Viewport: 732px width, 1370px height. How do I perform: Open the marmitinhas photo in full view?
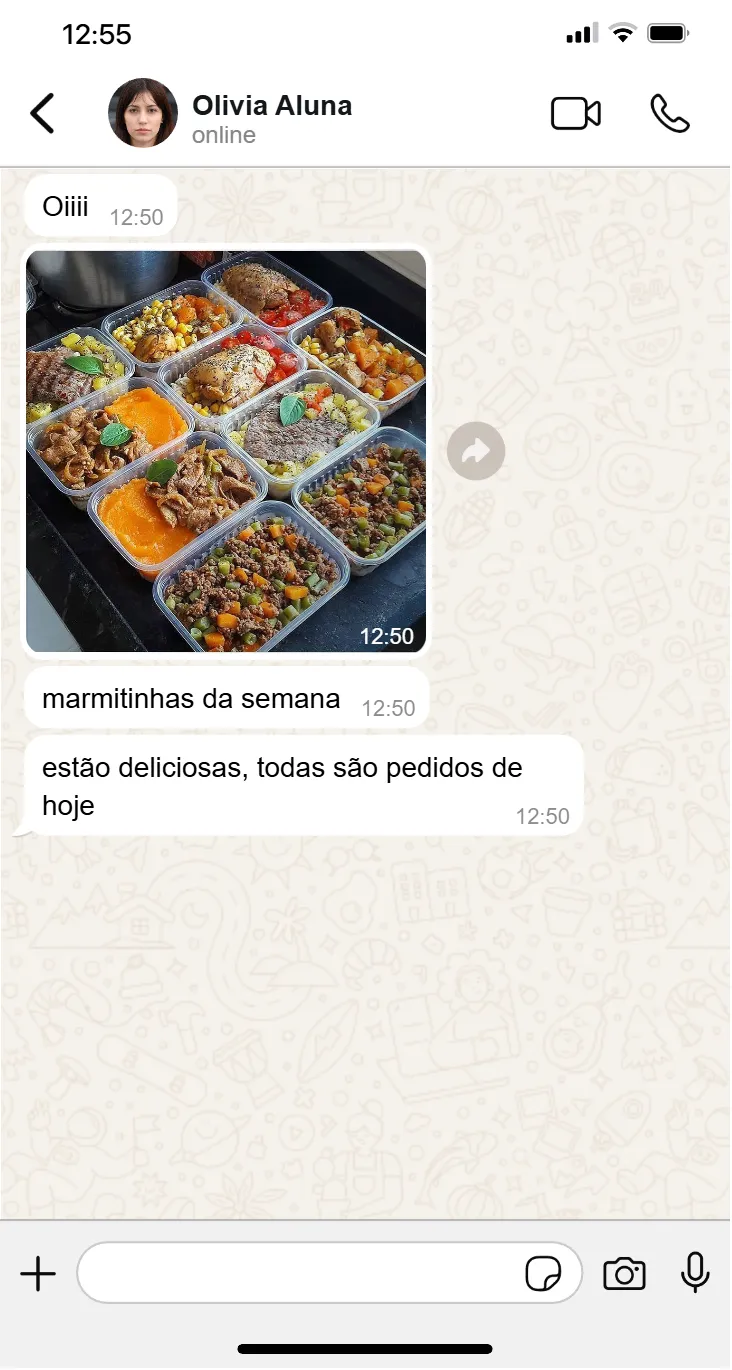click(226, 450)
